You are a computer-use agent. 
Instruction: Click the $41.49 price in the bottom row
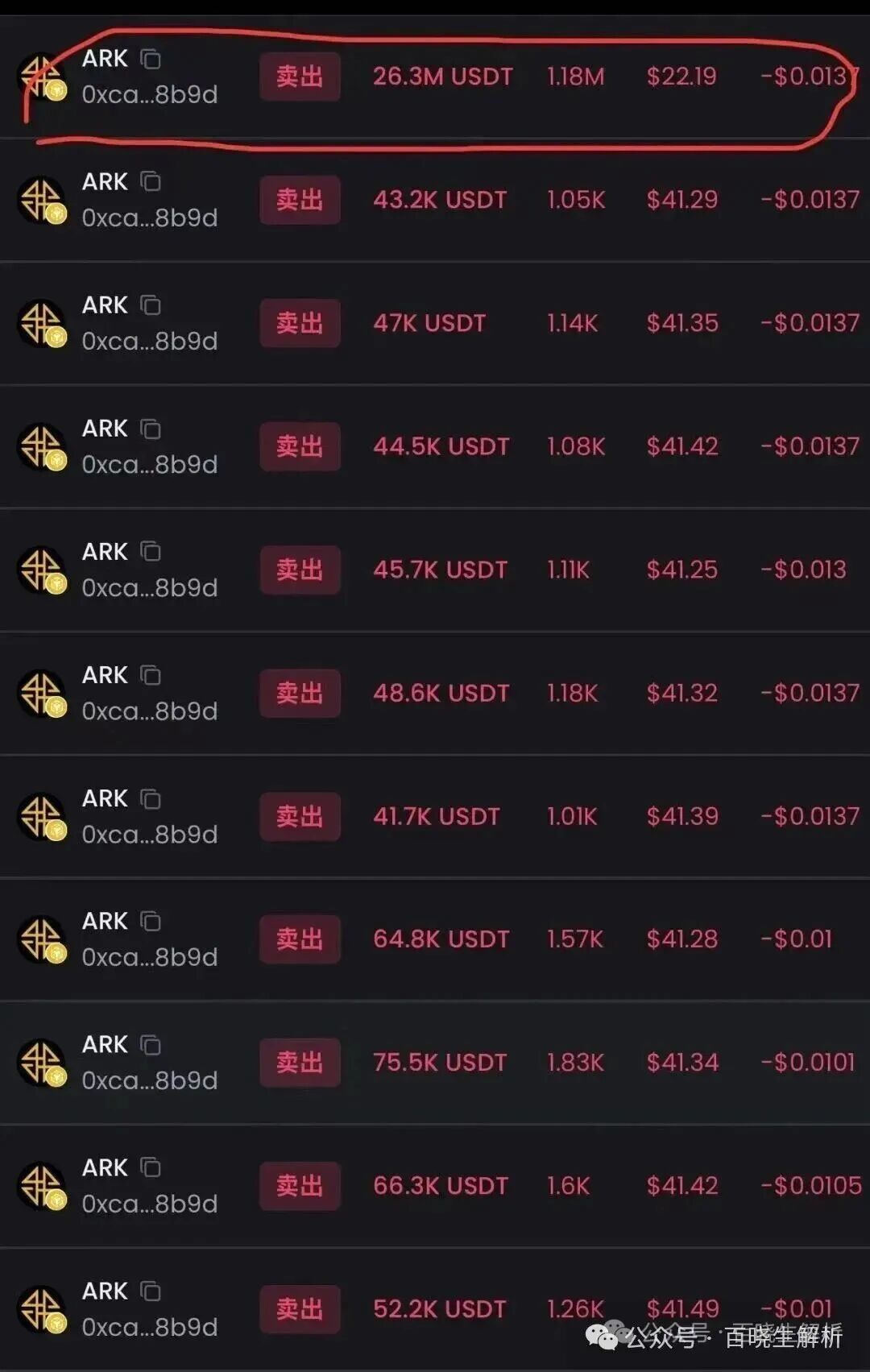coord(681,1309)
